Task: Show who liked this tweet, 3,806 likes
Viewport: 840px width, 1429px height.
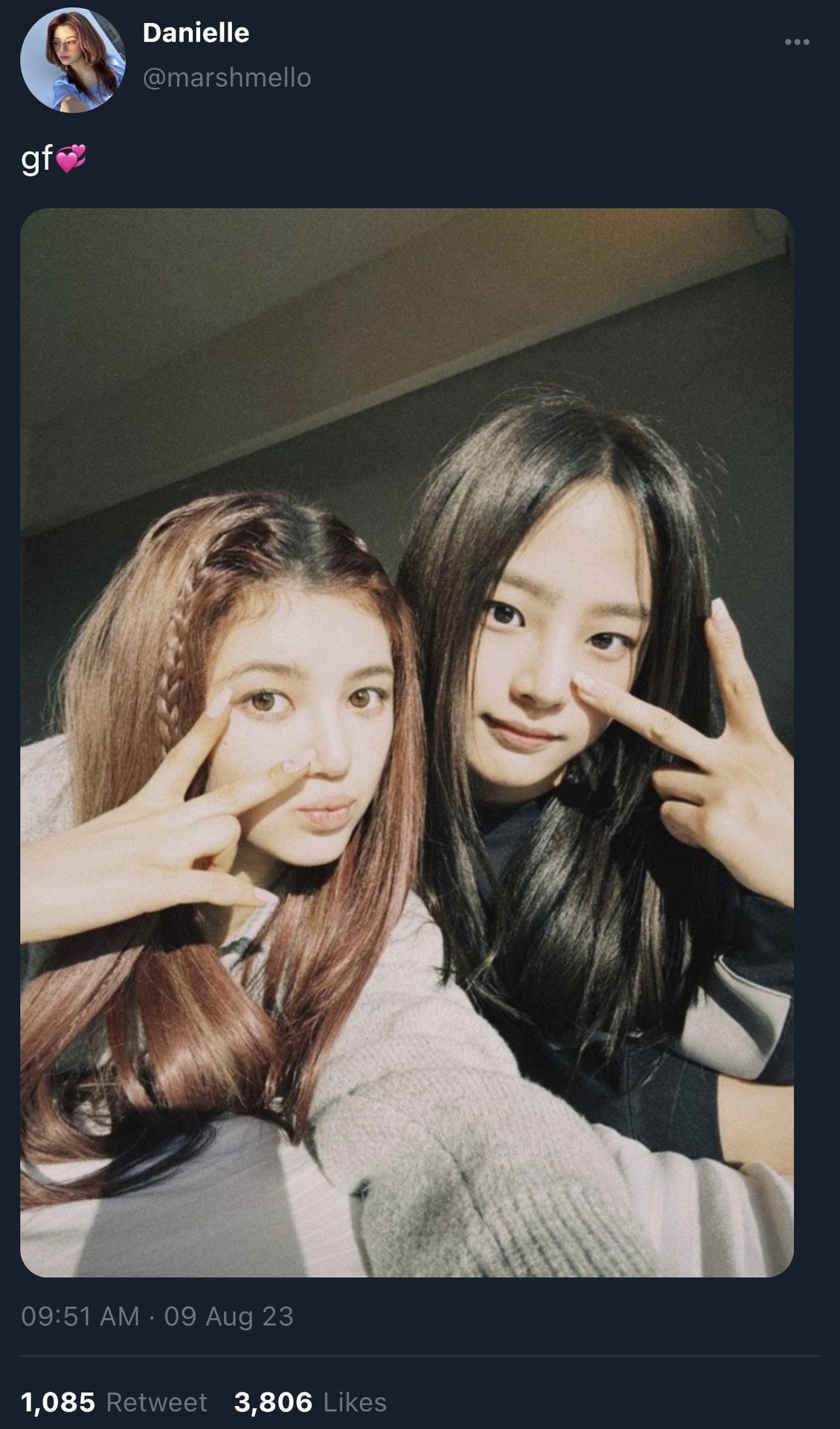Action: pyautogui.click(x=310, y=1402)
